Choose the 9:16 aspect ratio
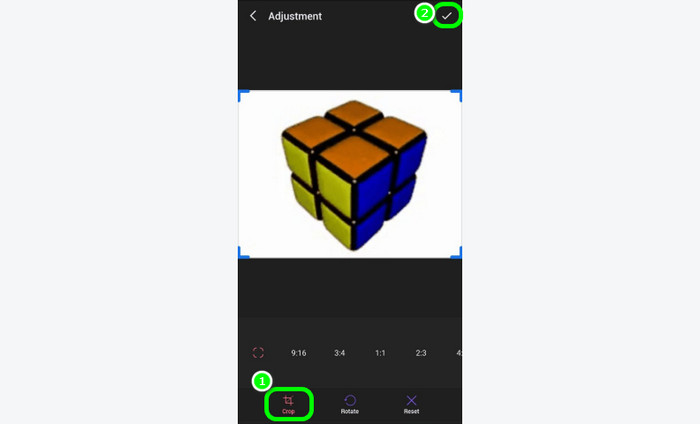Viewport: 700px width, 424px height. (299, 353)
